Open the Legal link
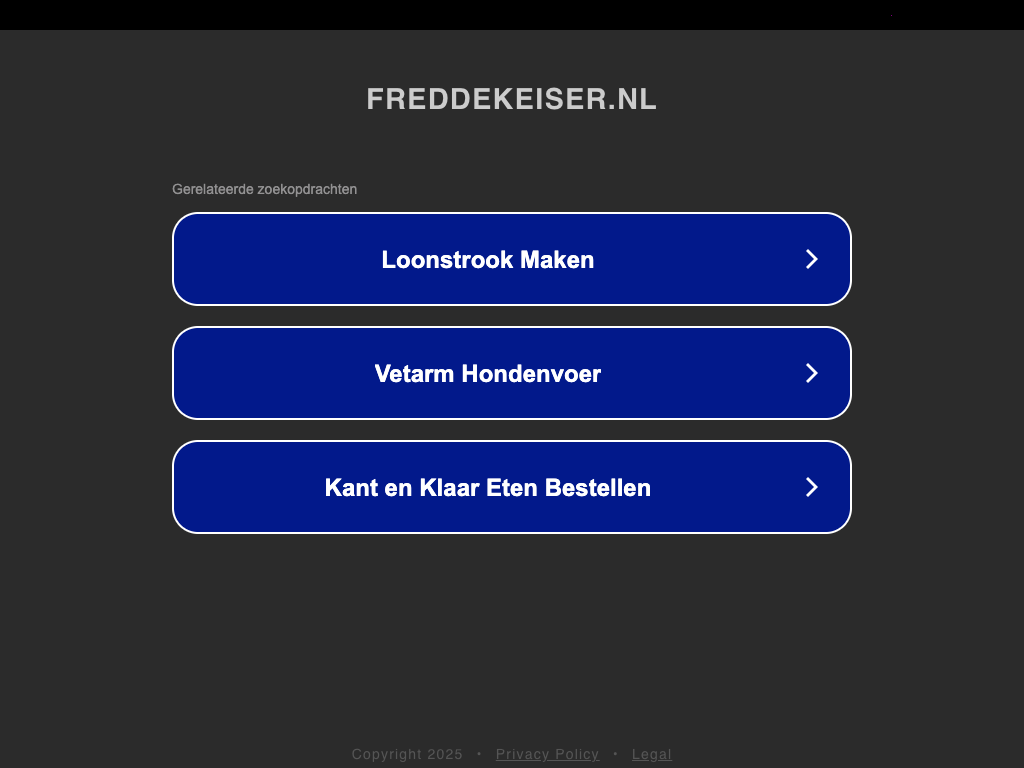Image resolution: width=1024 pixels, height=768 pixels. 651,754
